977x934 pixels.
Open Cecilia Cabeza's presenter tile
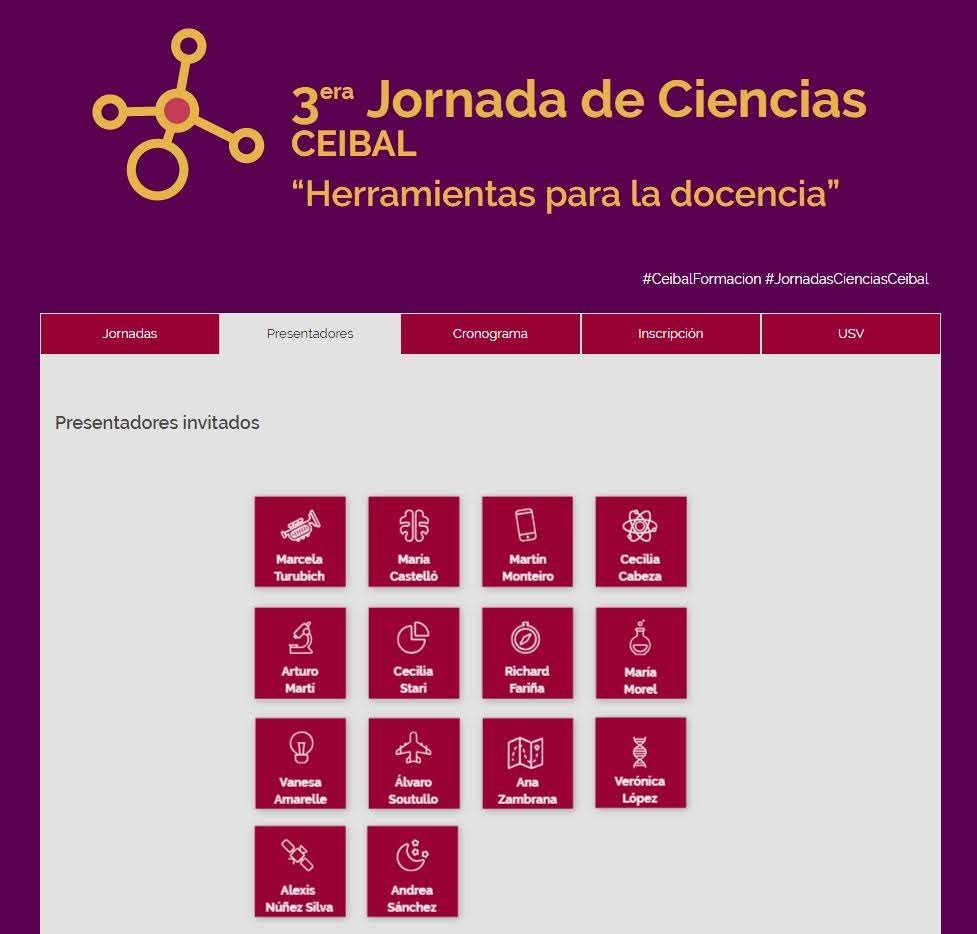[x=640, y=541]
